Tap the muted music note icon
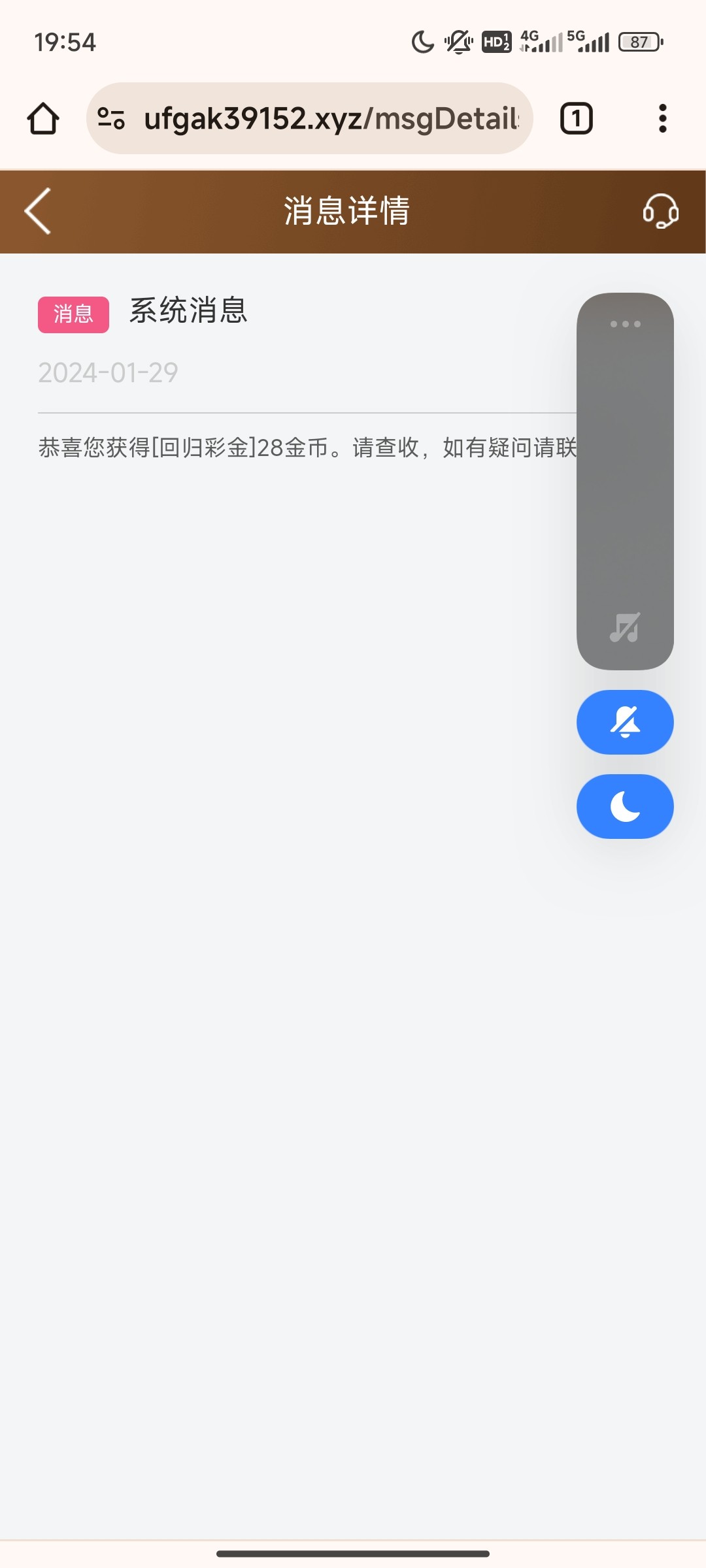 625,628
